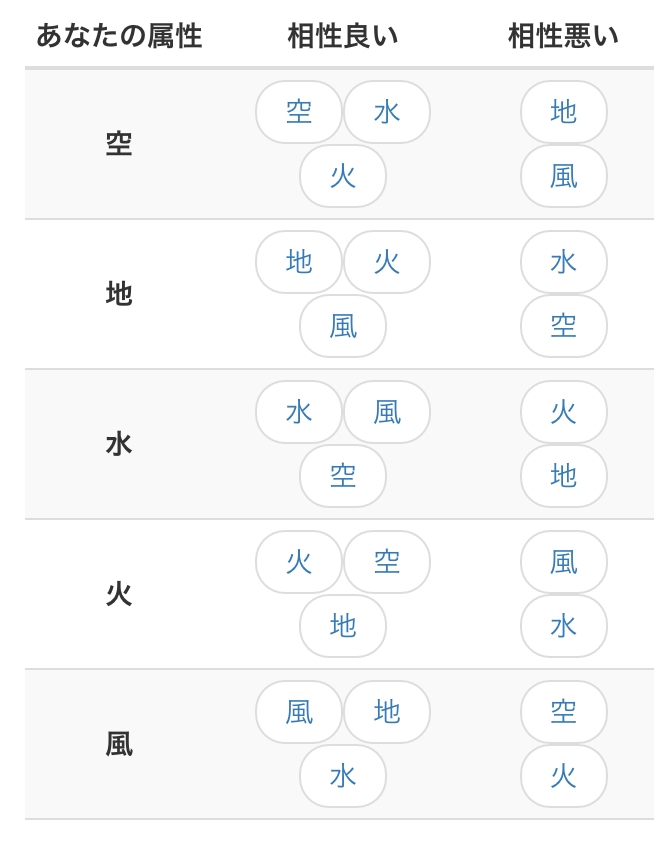This screenshot has width=664, height=847.
Task: Tap the 空 chip under 相性良い in the 空 row
Action: pos(299,112)
